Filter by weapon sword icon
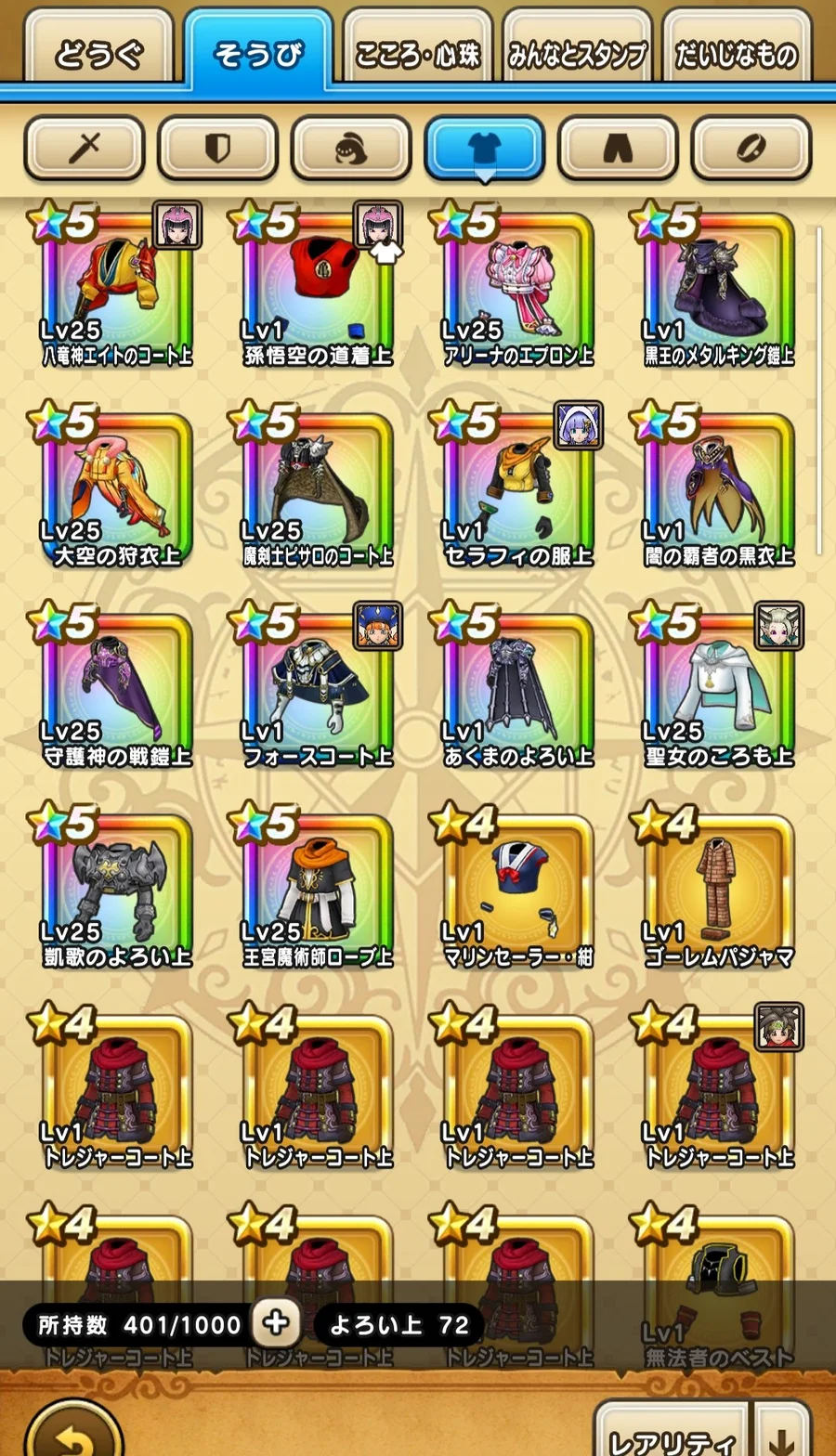This screenshot has width=836, height=1456. click(x=85, y=148)
